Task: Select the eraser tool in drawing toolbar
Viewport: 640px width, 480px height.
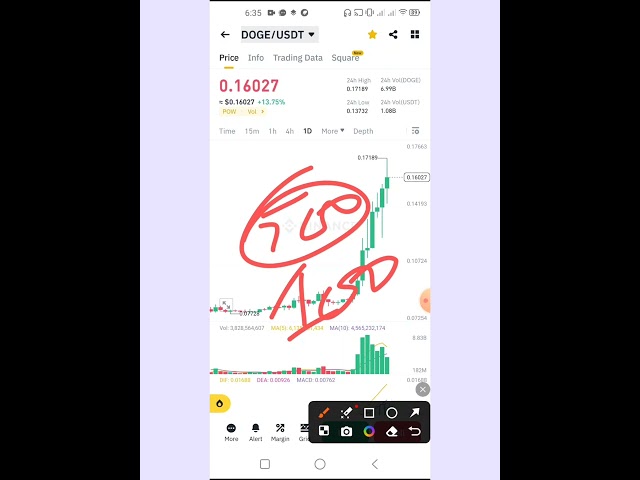Action: 392,432
